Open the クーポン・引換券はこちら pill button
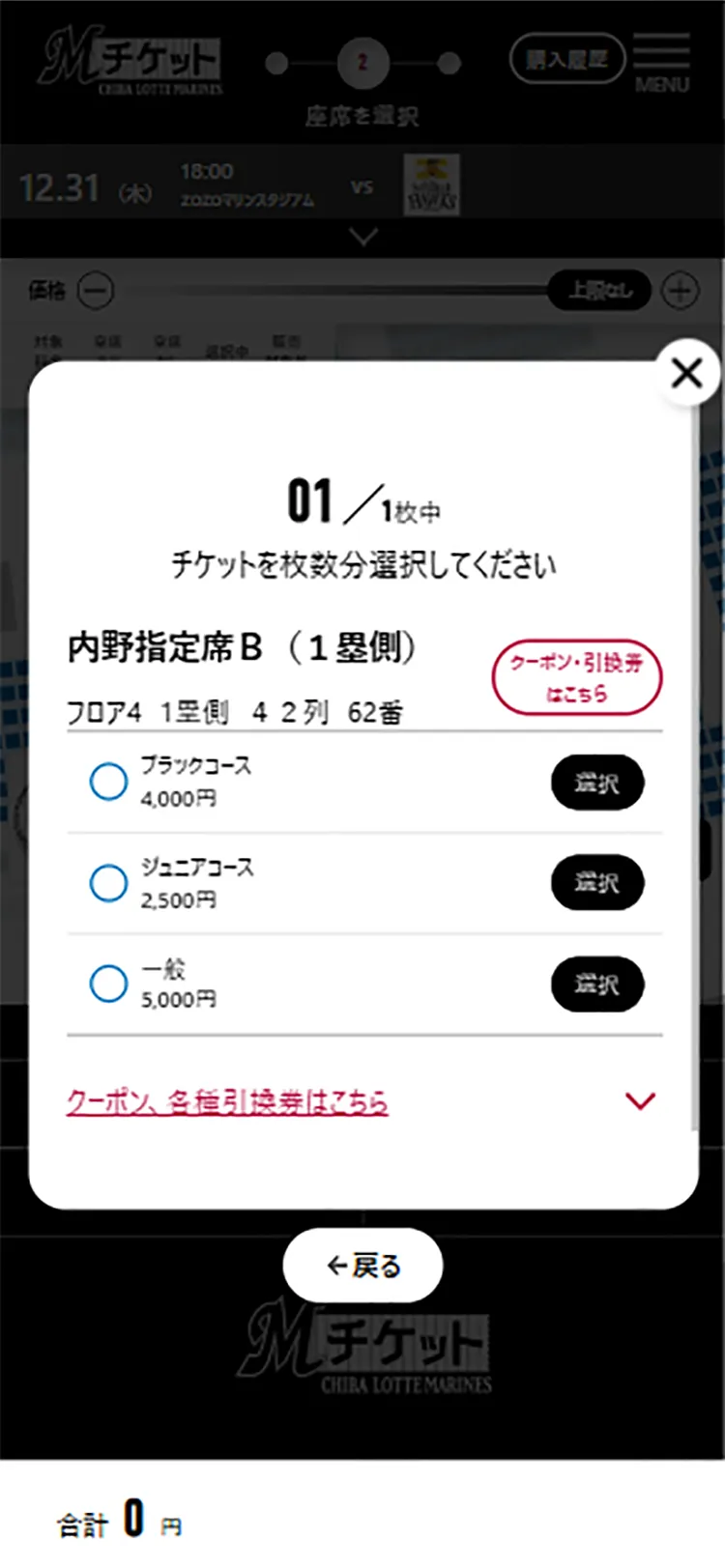The image size is (725, 1568). pos(577,677)
